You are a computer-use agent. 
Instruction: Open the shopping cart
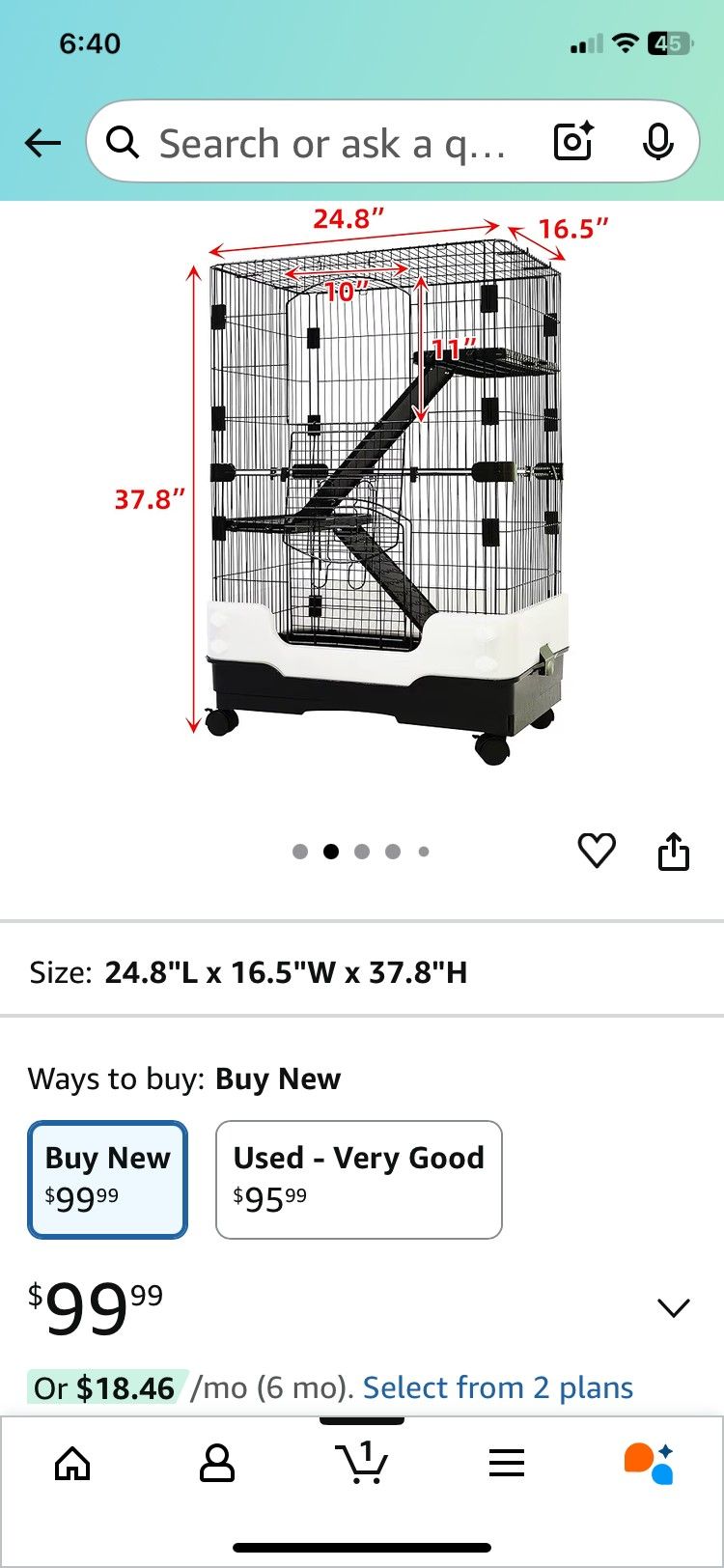click(362, 1464)
